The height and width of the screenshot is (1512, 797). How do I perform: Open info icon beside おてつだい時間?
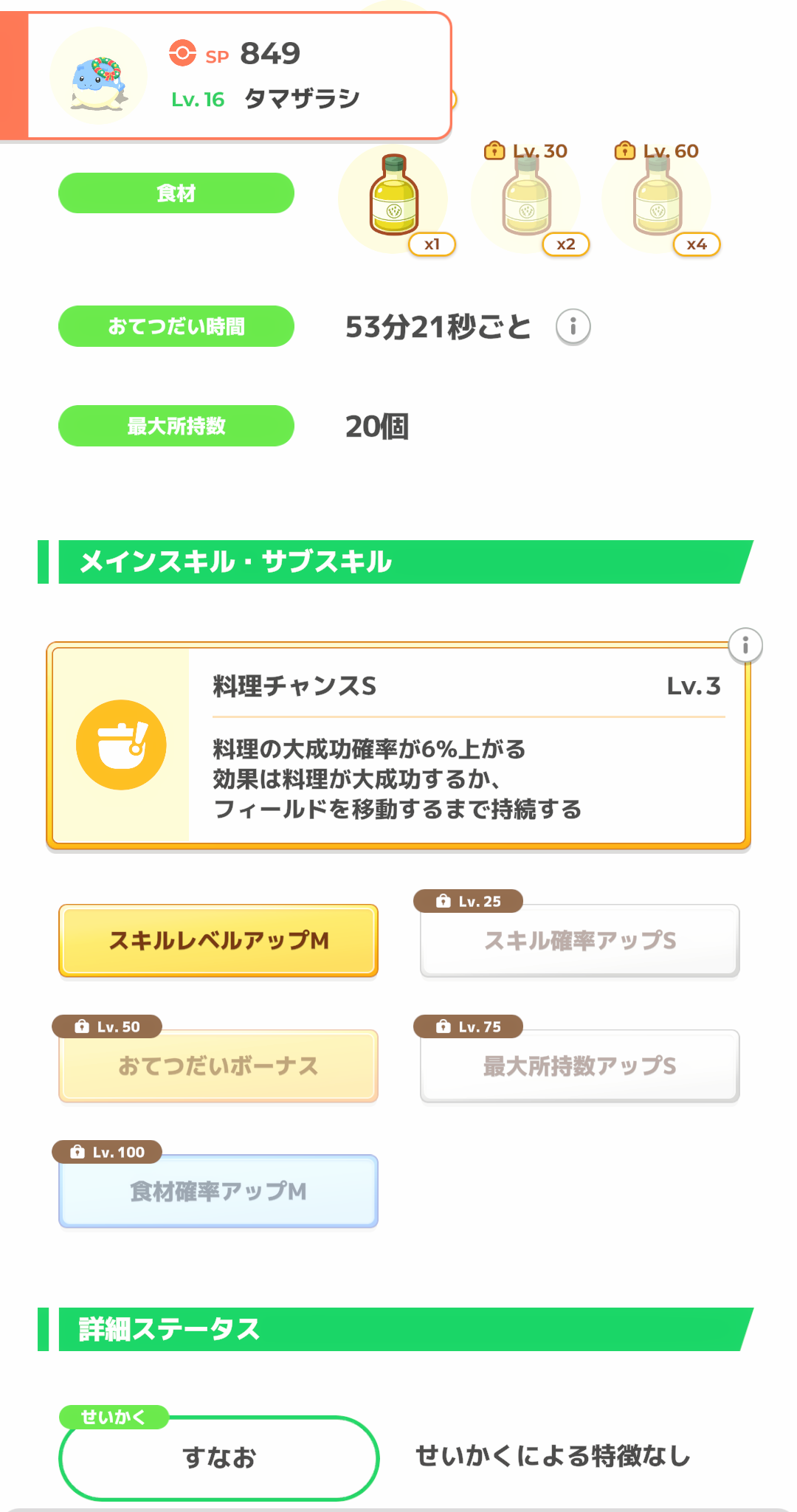573,326
